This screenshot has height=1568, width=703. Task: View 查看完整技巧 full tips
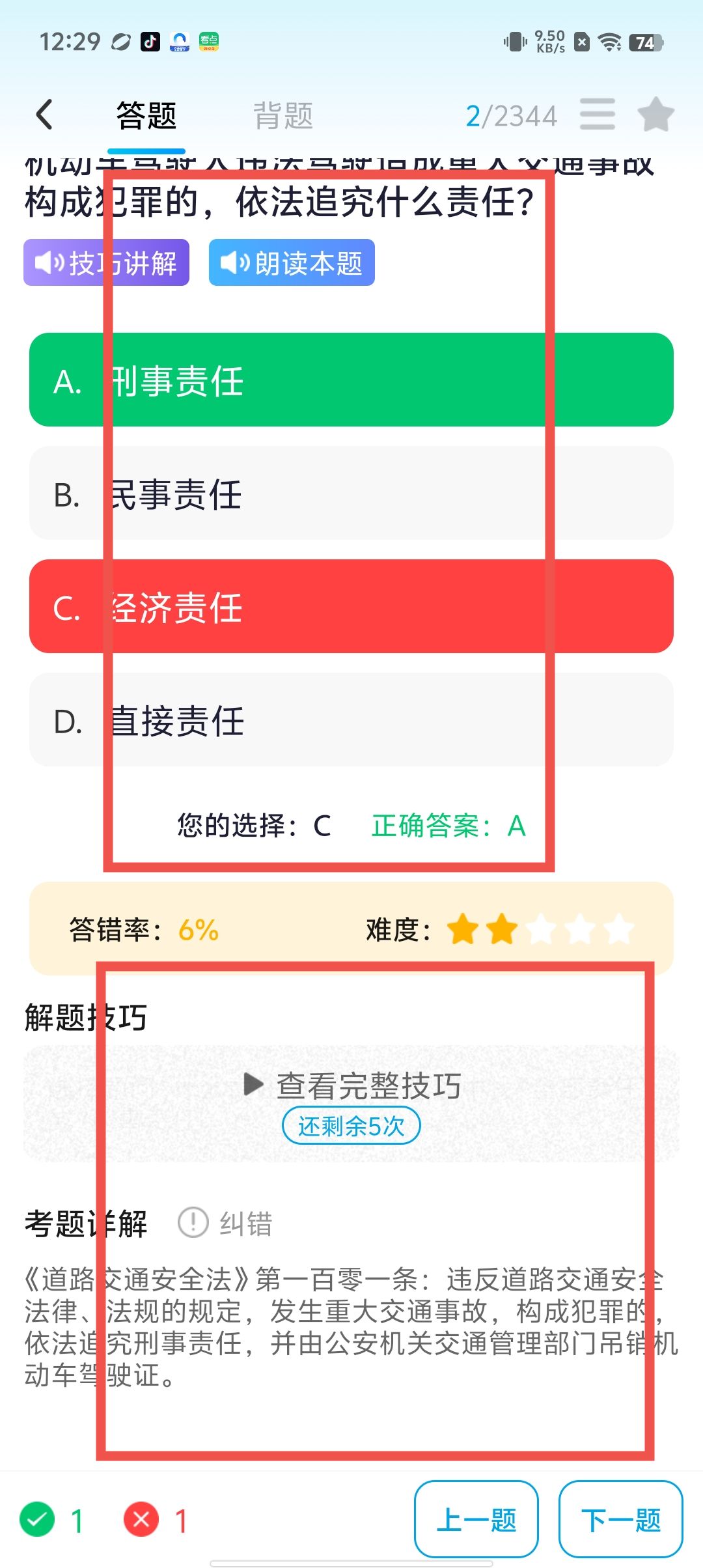tap(352, 1086)
